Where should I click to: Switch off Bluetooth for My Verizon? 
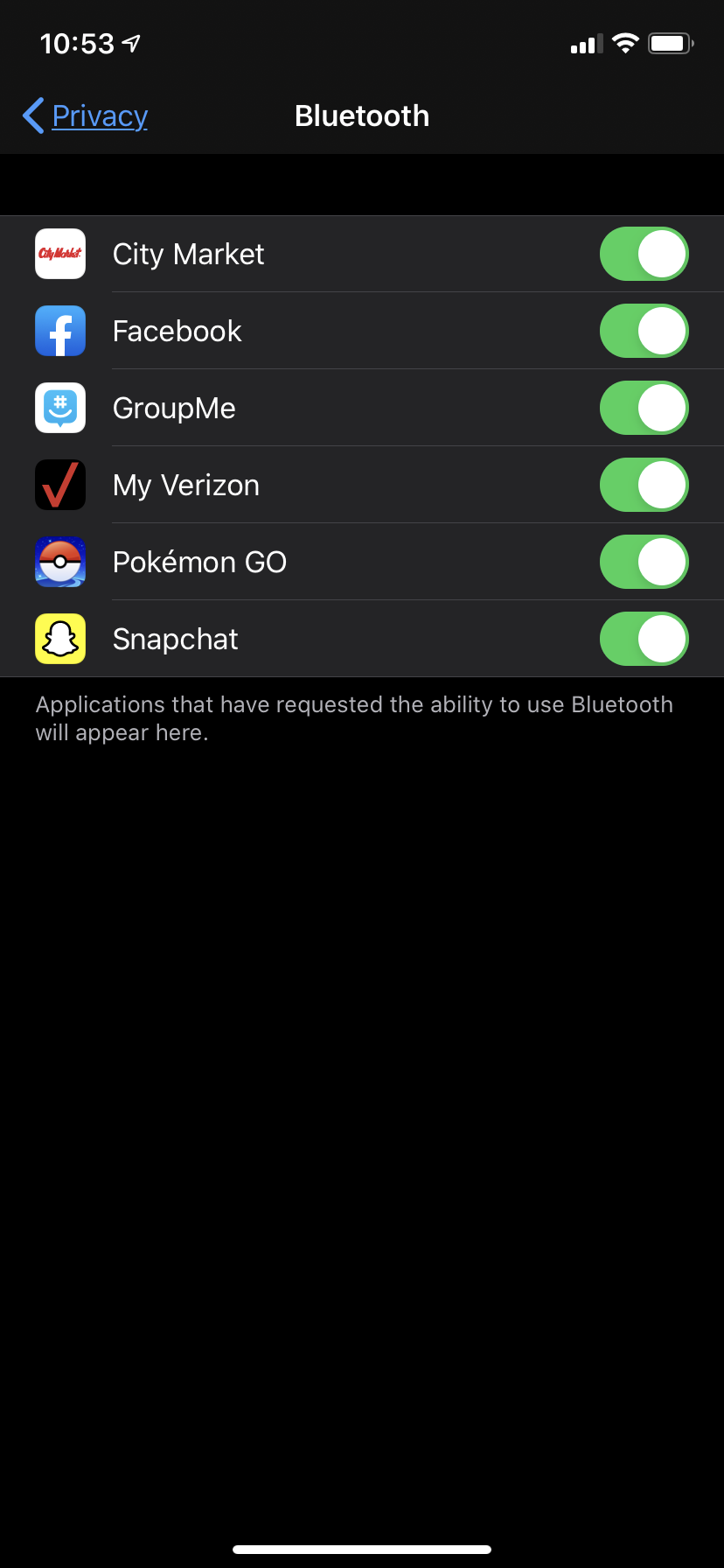coord(644,485)
